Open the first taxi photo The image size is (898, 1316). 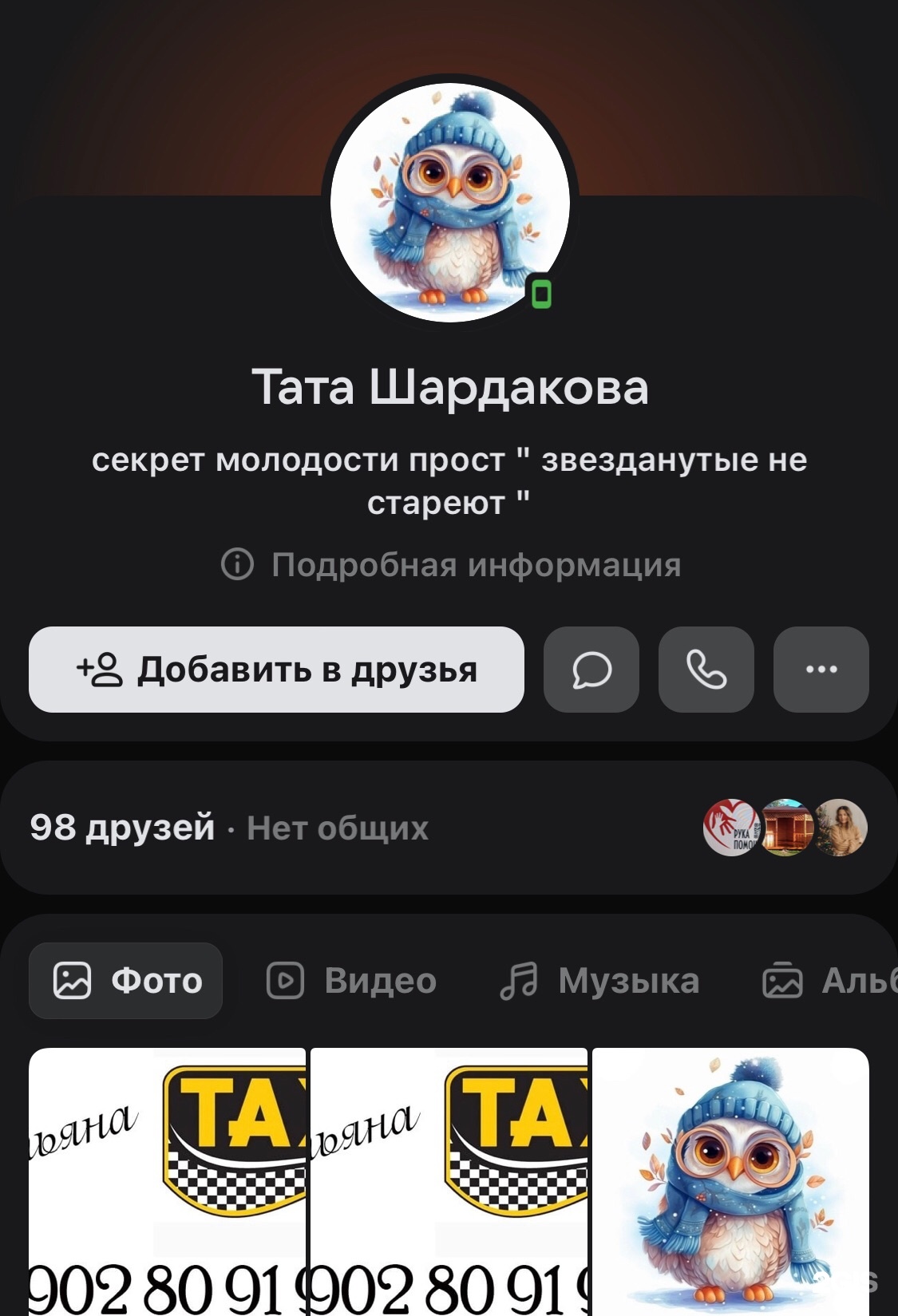pos(167,1181)
